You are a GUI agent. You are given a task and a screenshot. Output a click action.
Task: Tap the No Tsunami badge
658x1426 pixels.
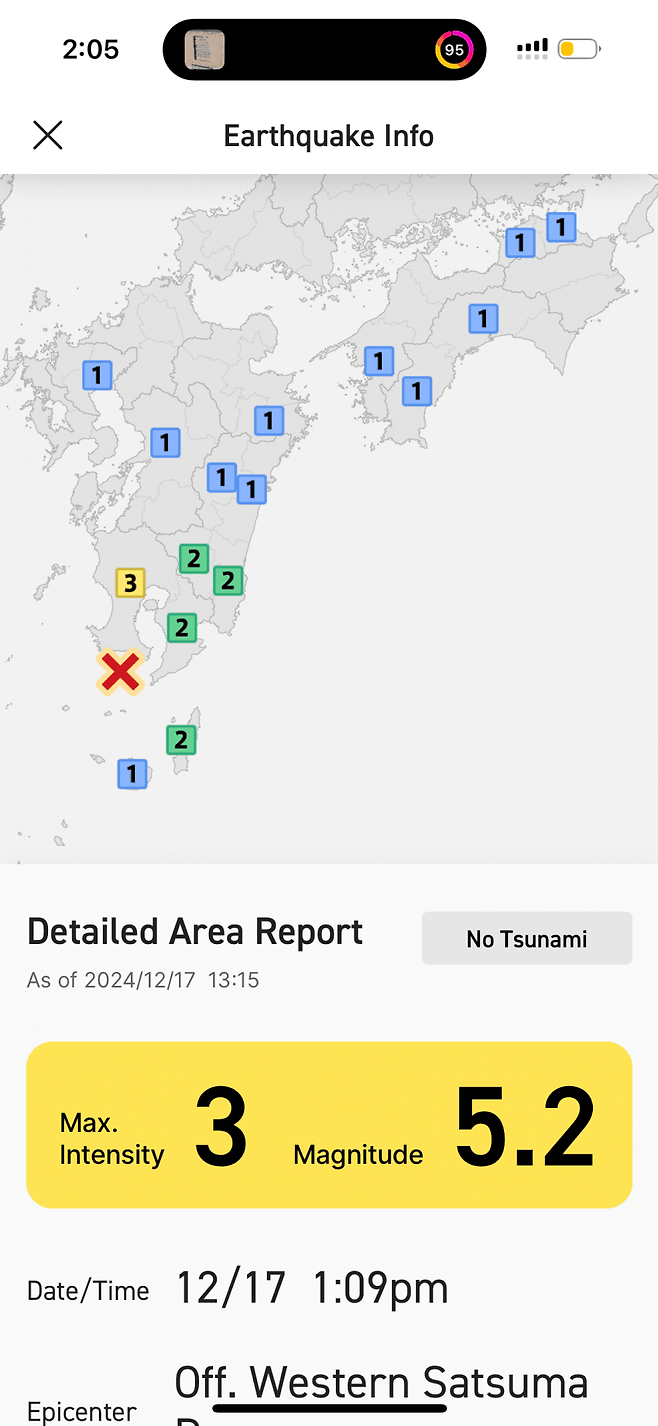pos(526,938)
